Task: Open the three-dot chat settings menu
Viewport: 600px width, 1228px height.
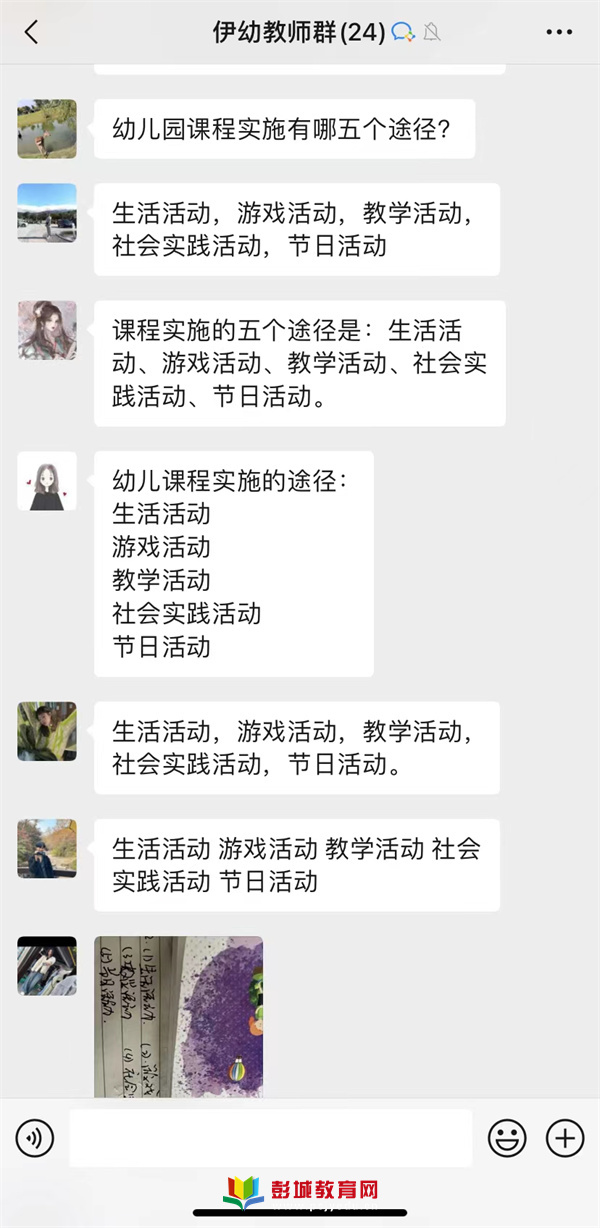Action: point(559,32)
